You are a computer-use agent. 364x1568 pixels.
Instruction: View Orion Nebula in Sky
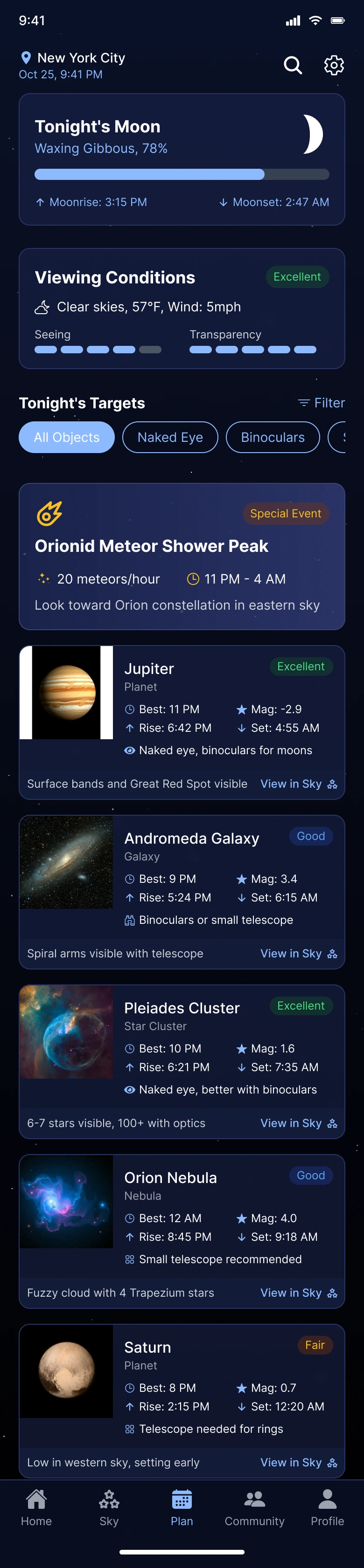pos(298,1293)
